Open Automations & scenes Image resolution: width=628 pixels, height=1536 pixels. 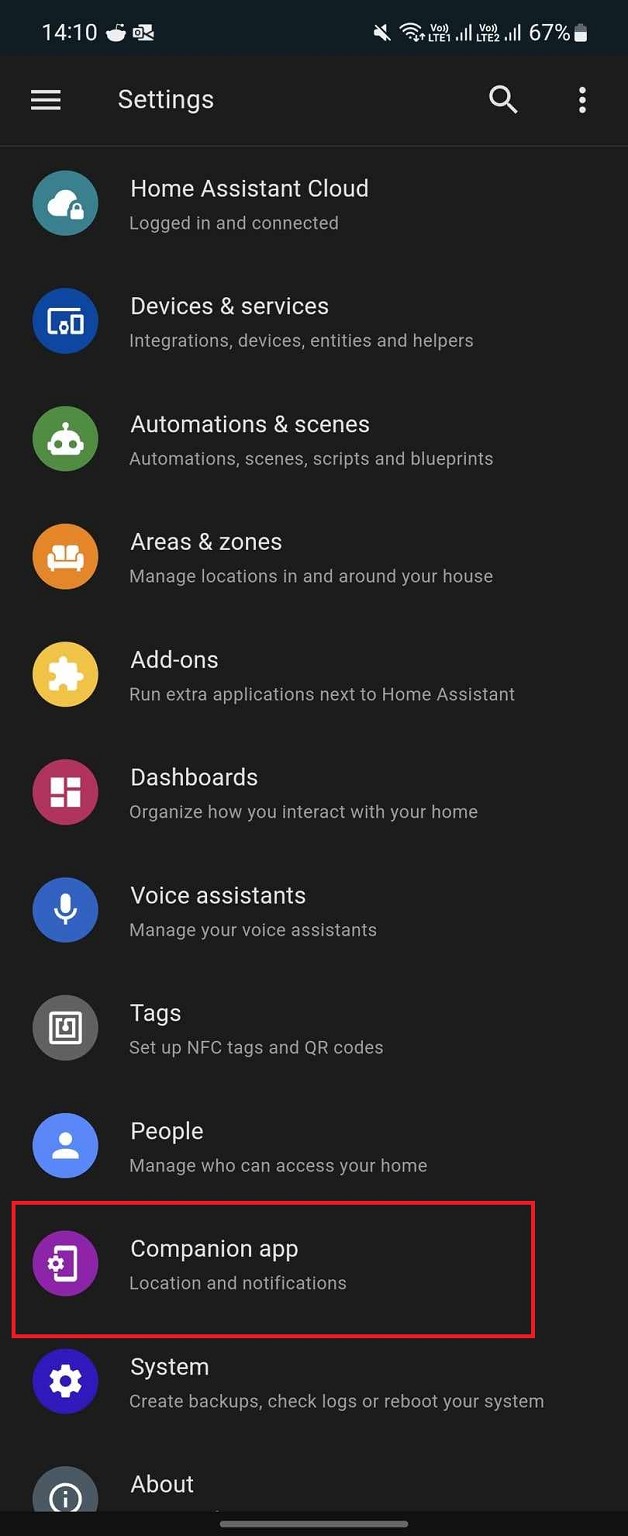pos(250,440)
